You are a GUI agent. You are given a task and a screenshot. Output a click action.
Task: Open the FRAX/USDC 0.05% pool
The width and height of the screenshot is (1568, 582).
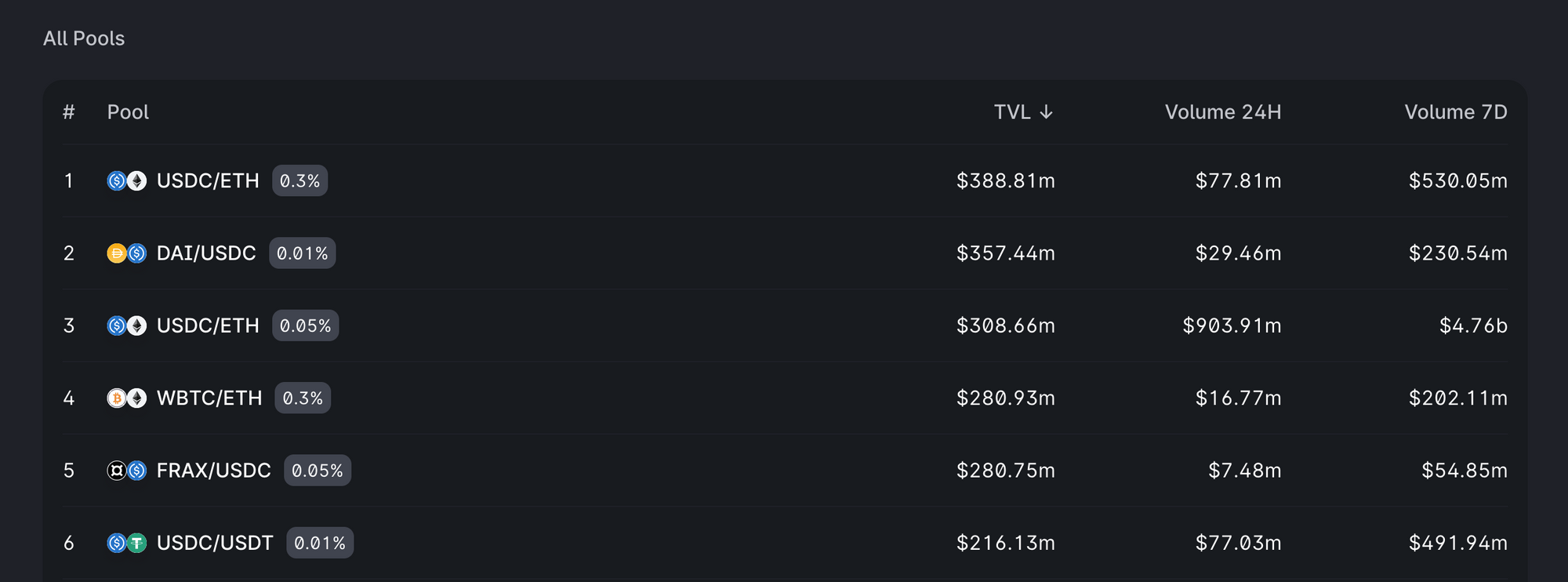(x=785, y=471)
